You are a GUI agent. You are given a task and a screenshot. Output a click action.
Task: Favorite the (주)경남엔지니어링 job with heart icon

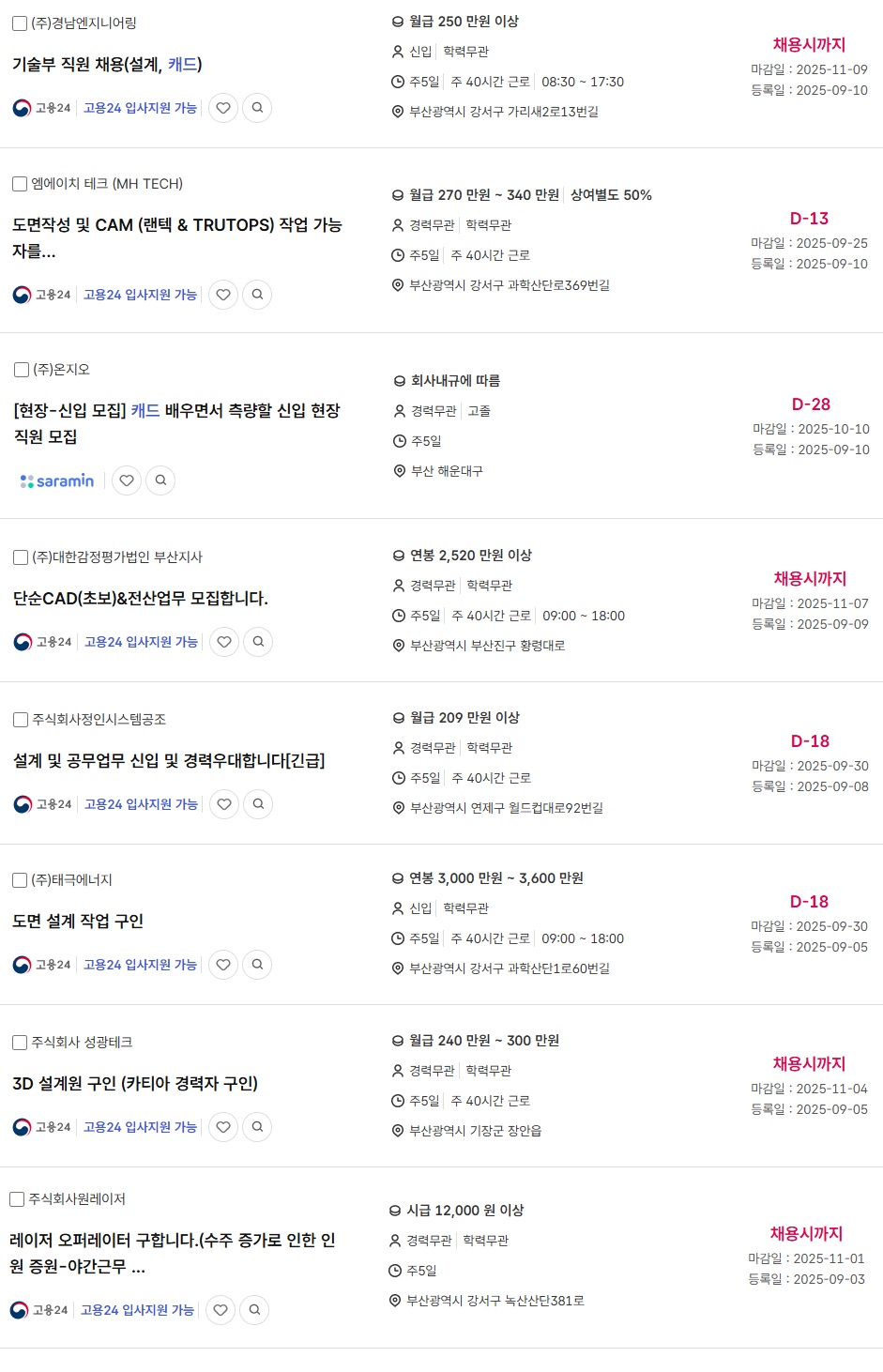(x=223, y=108)
